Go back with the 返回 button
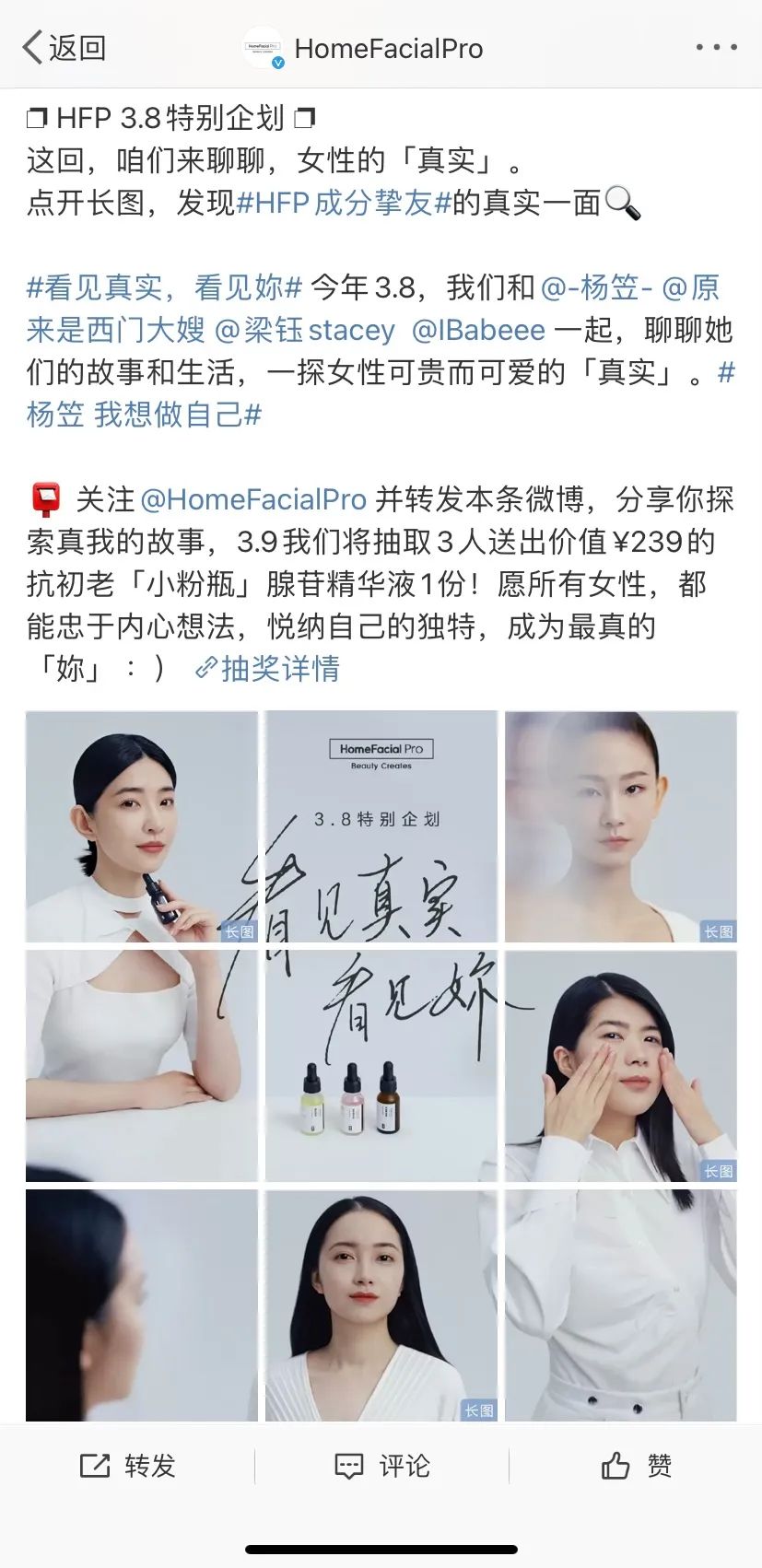This screenshot has width=762, height=1568. (x=64, y=48)
